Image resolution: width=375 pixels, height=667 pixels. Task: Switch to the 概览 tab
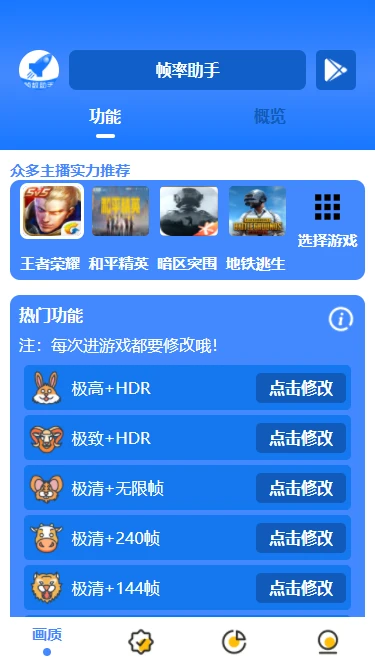(x=270, y=116)
